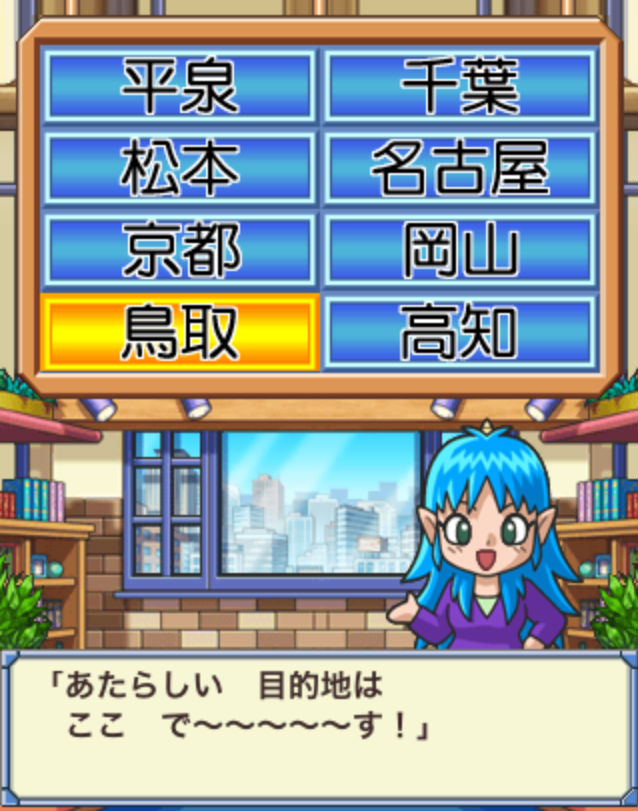Pick 名古屋 as the destination

click(x=460, y=168)
